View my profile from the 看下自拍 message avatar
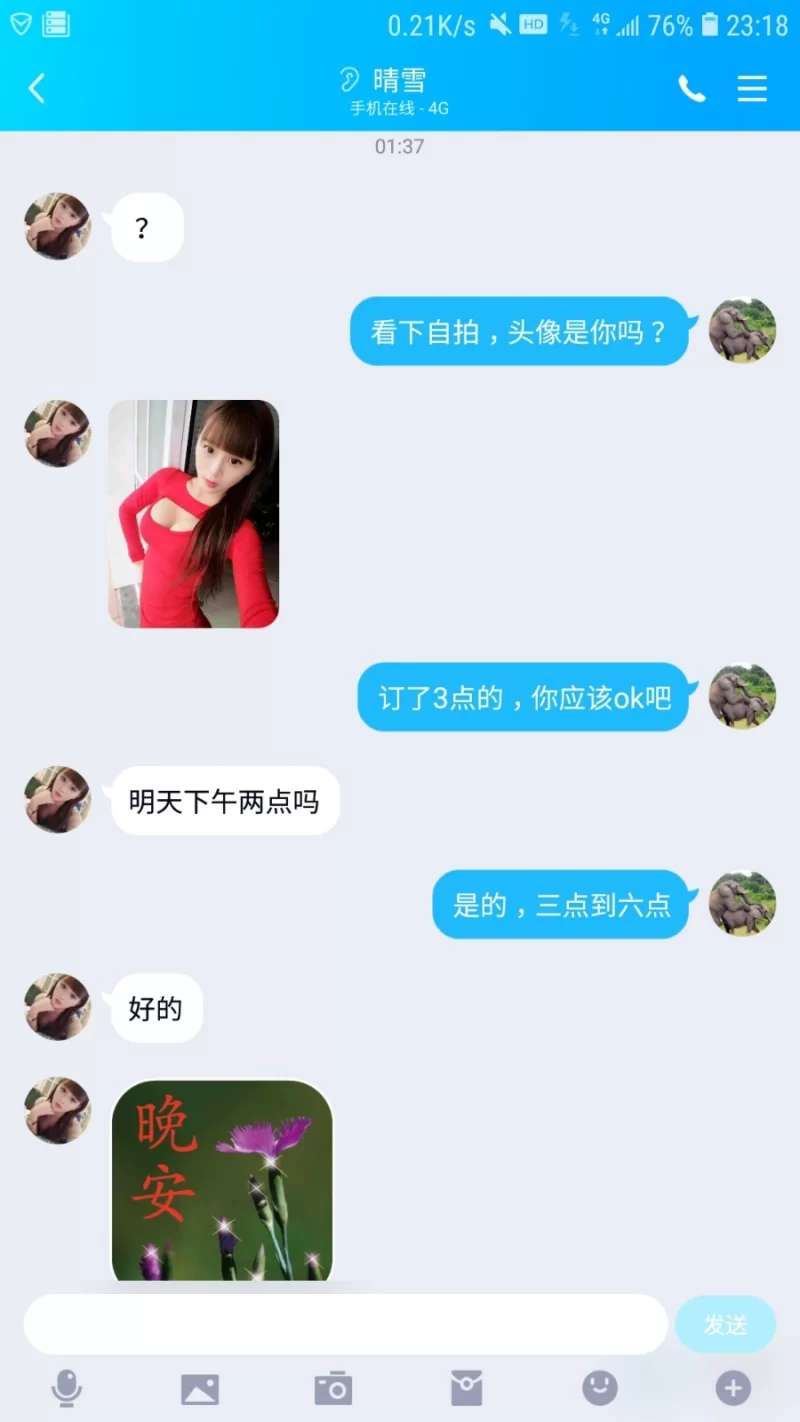Image resolution: width=800 pixels, height=1422 pixels. coord(742,331)
